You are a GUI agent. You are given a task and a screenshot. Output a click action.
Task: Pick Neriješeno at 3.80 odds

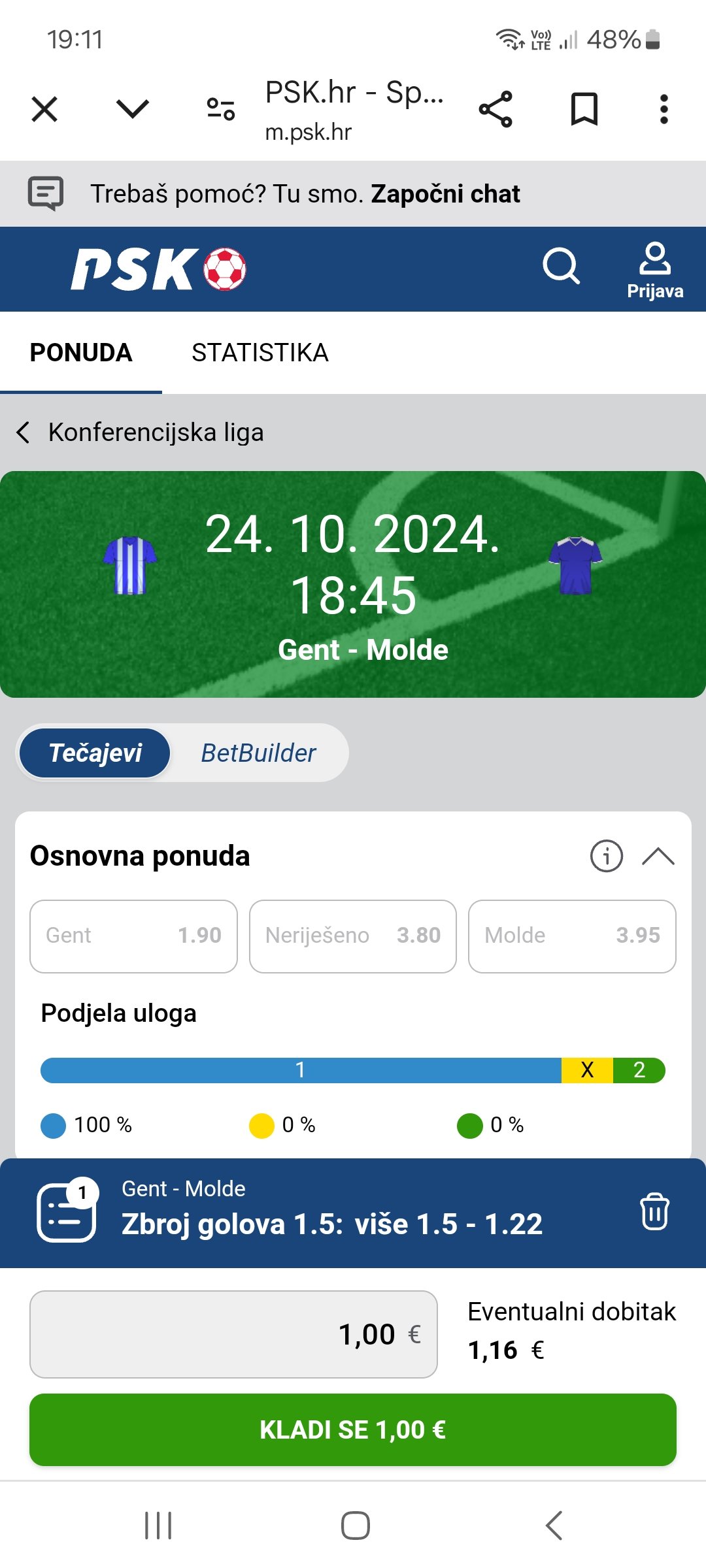tap(353, 936)
